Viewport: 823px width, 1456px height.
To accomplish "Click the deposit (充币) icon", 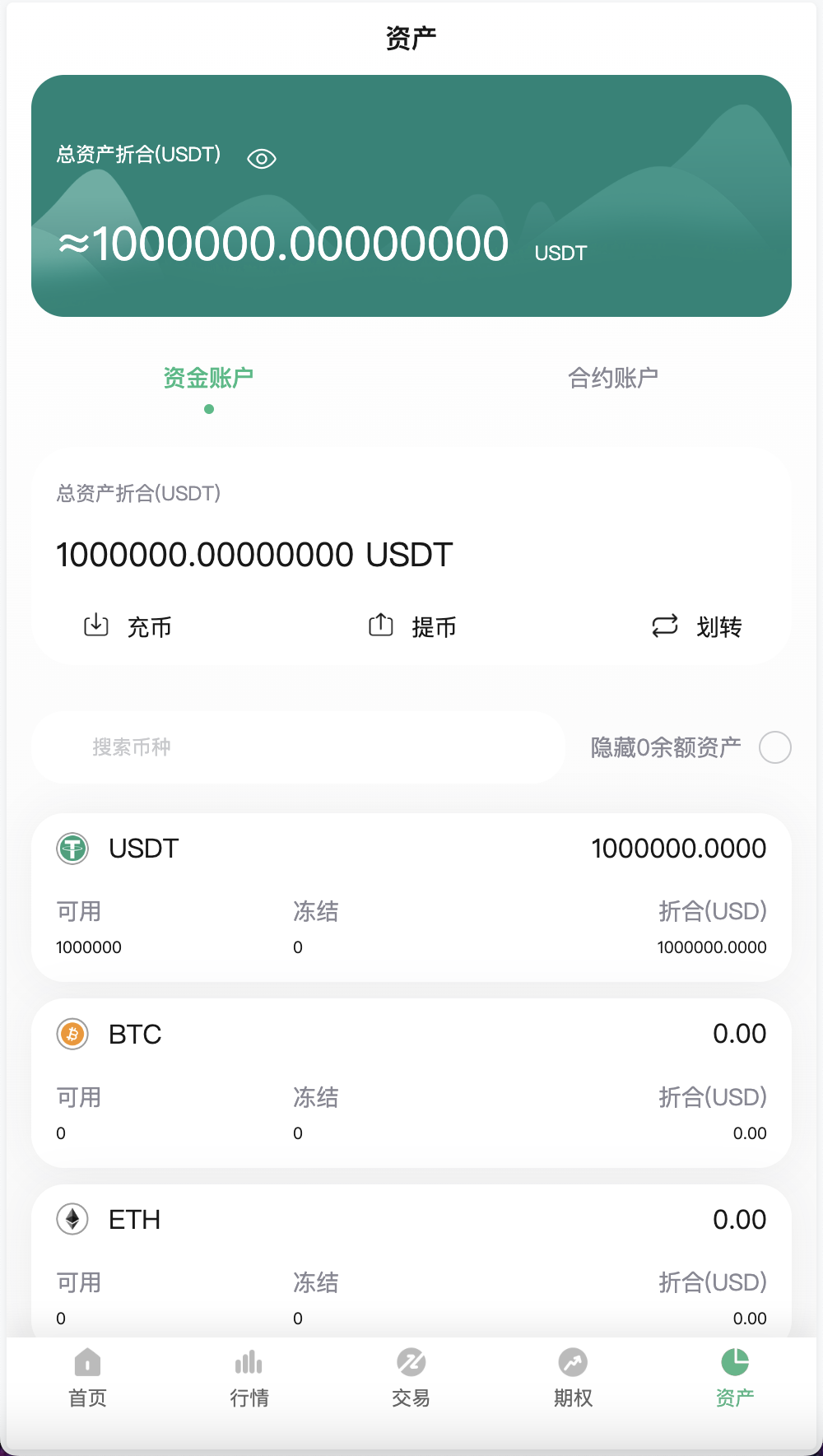I will (x=95, y=626).
